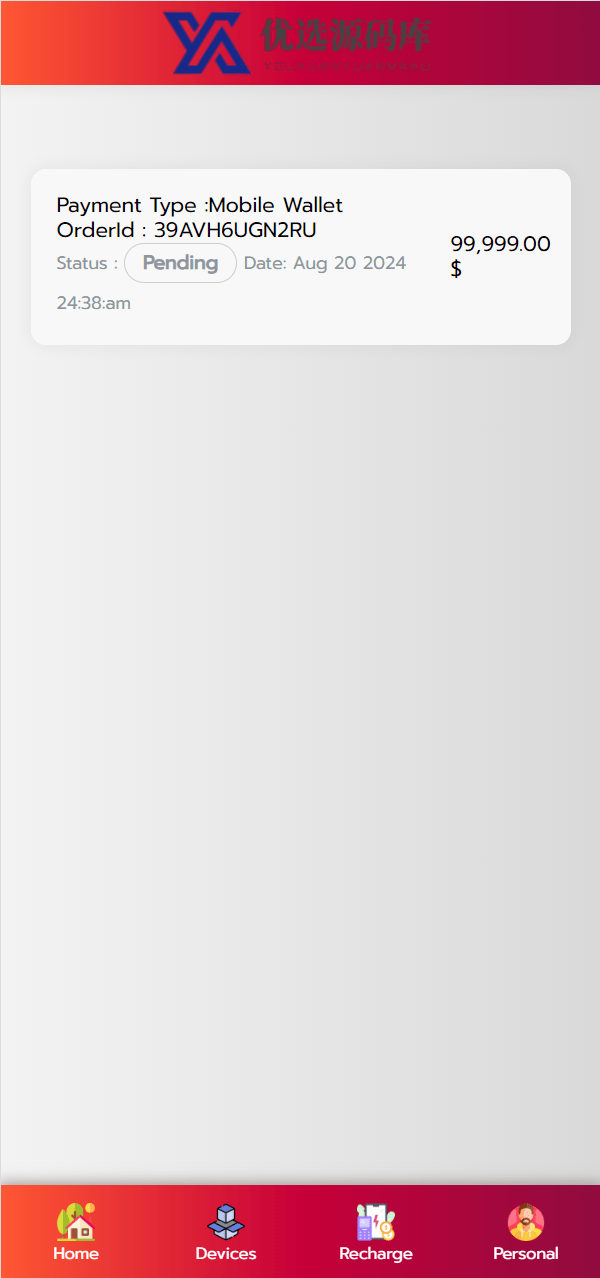Switch to the Devices tab
The width and height of the screenshot is (600, 1278).
pos(226,1232)
